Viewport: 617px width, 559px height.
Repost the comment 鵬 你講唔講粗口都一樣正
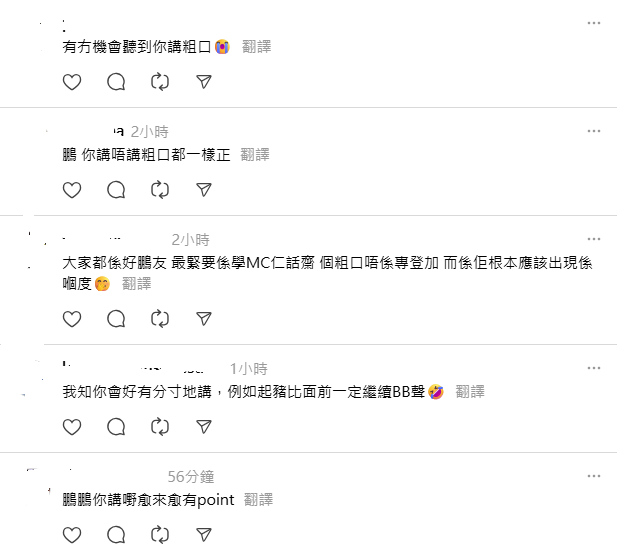[160, 189]
